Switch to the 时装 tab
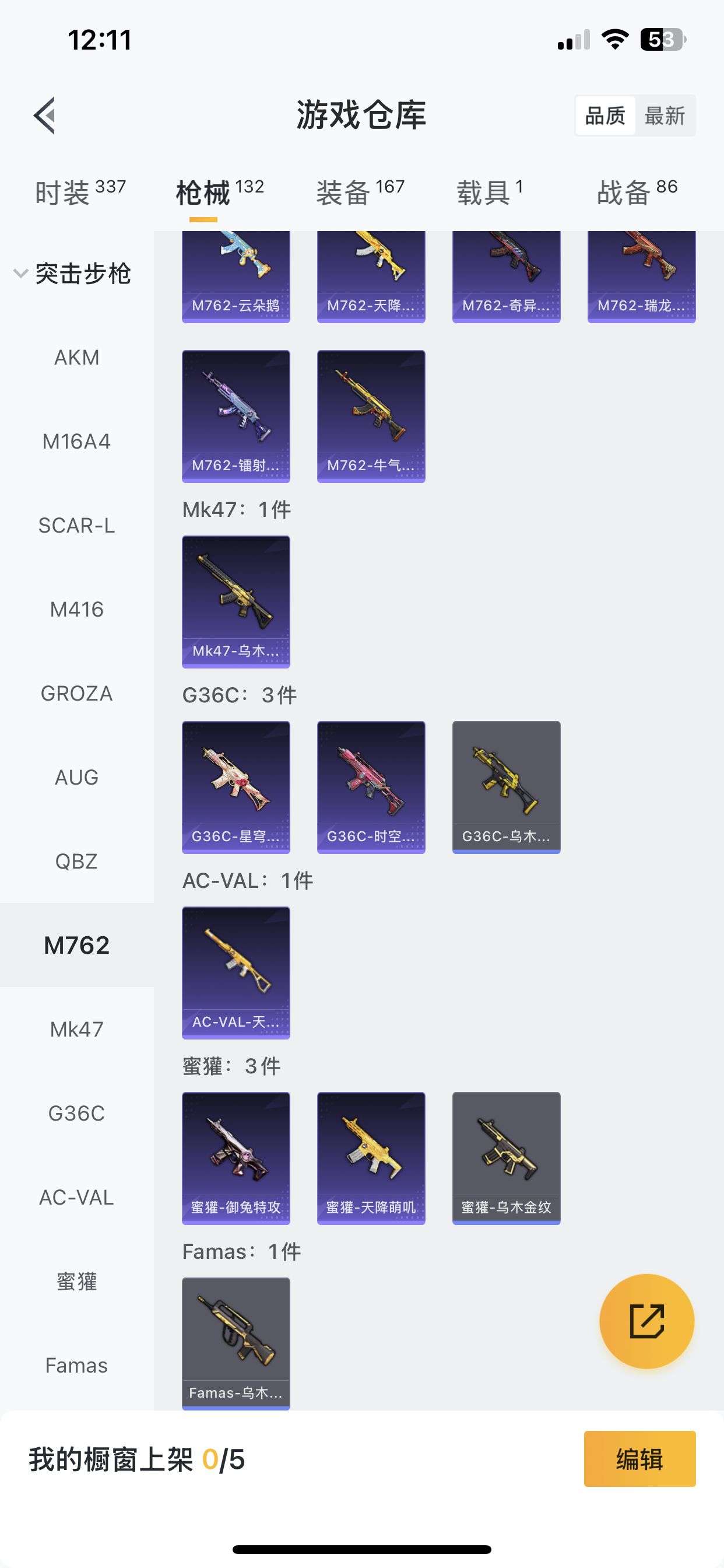This screenshot has width=724, height=1568. pos(80,192)
